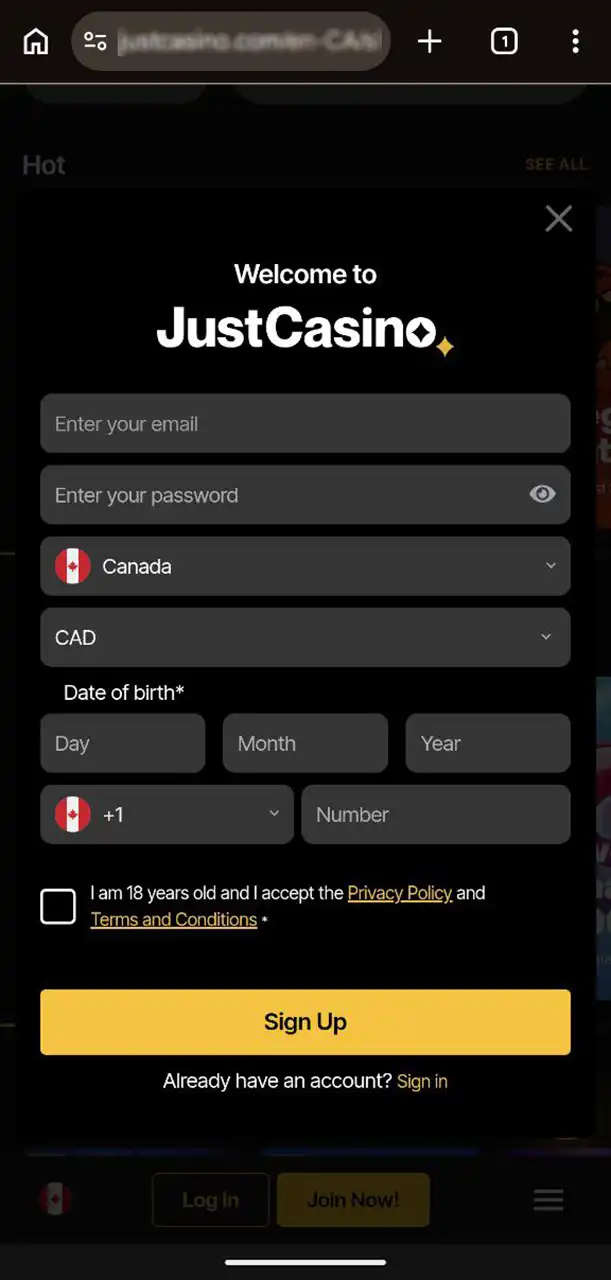611x1280 pixels.
Task: Add a new browser tab
Action: point(429,41)
